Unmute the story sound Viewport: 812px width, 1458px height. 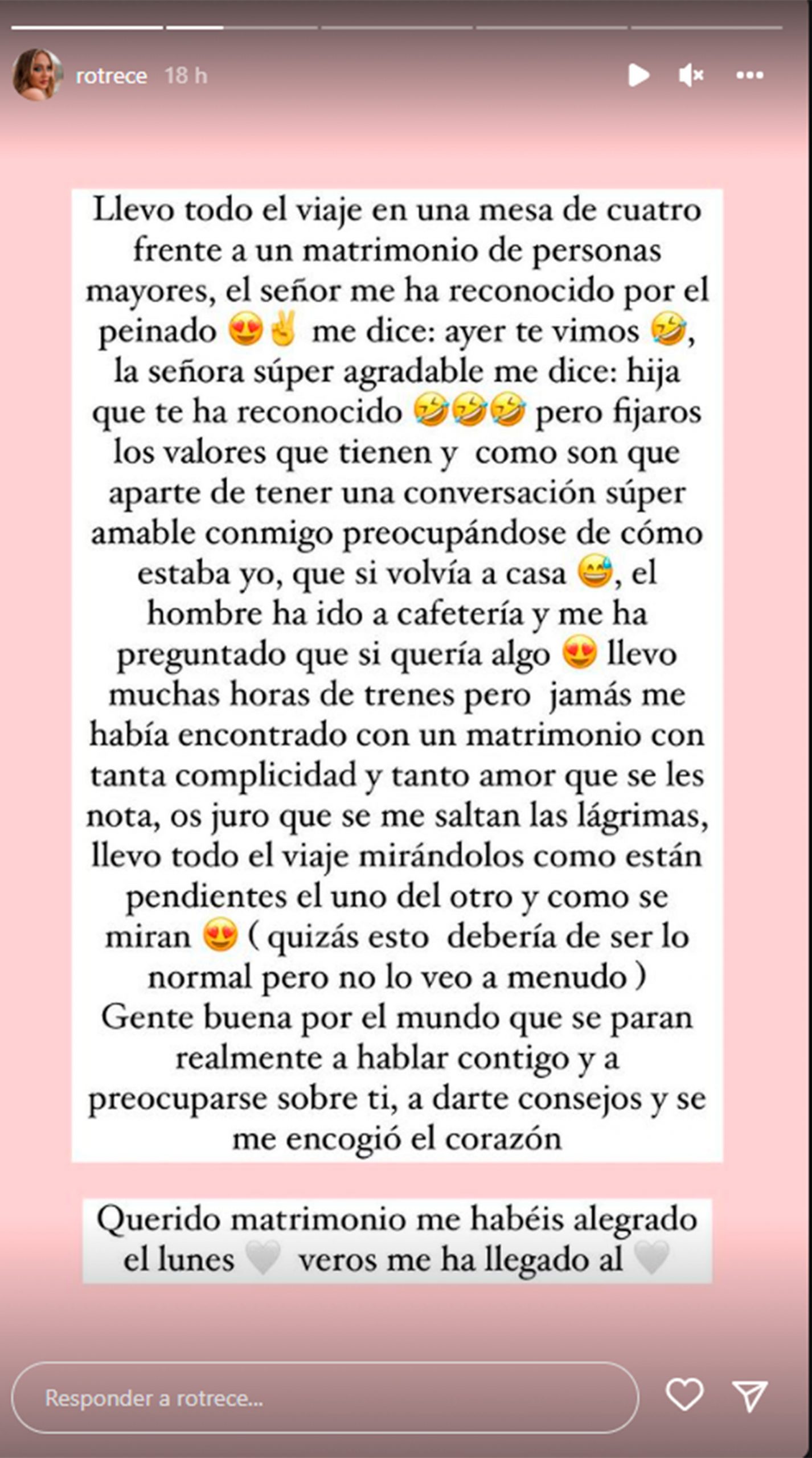coord(691,75)
